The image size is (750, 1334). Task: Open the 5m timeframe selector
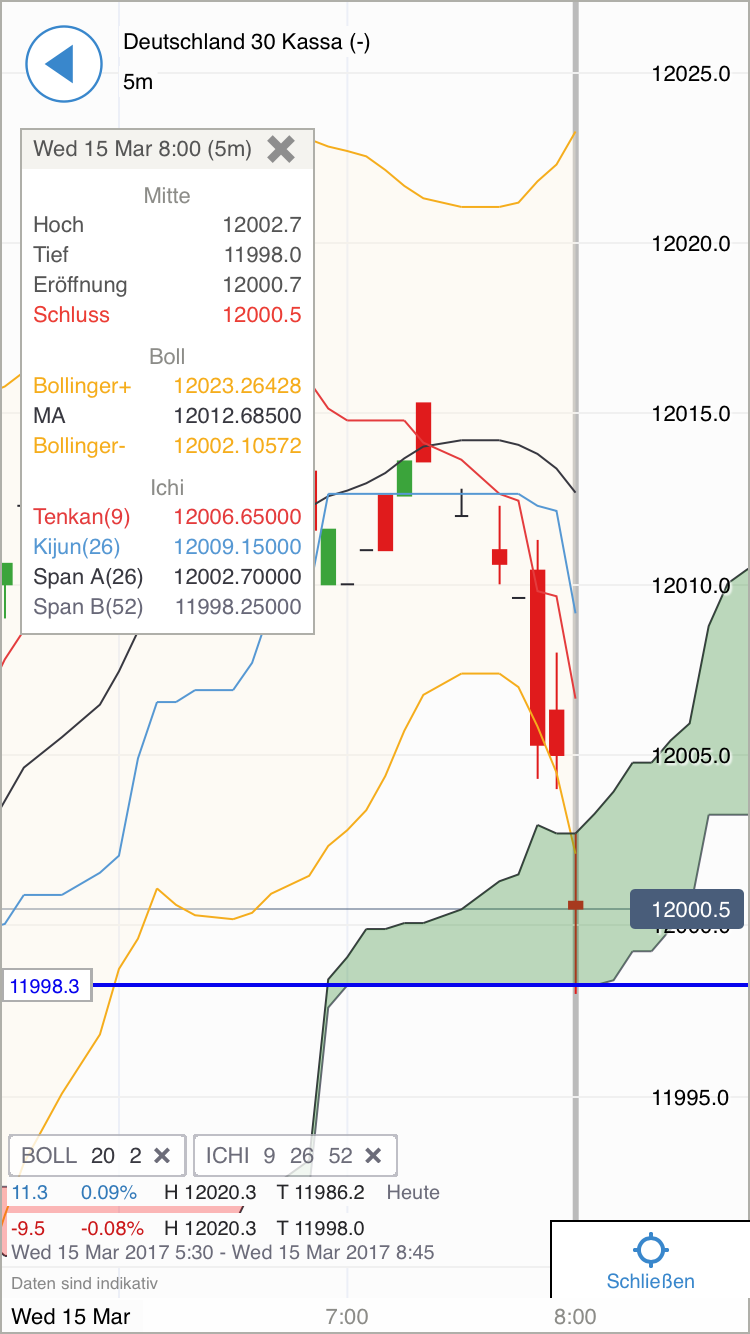click(x=136, y=82)
